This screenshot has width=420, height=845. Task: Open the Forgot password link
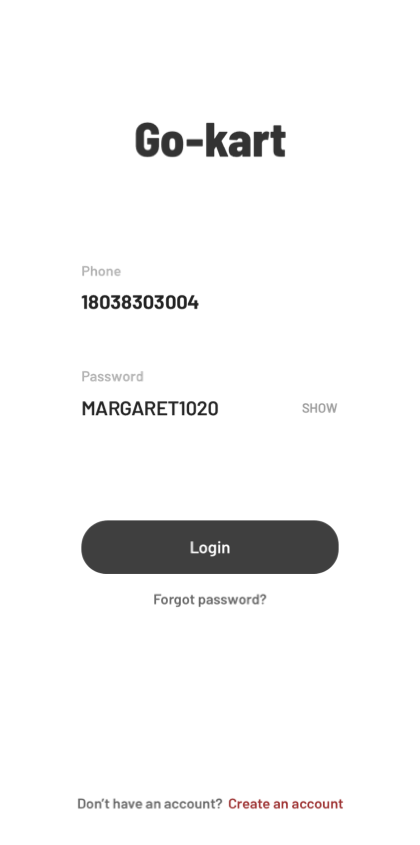click(210, 599)
